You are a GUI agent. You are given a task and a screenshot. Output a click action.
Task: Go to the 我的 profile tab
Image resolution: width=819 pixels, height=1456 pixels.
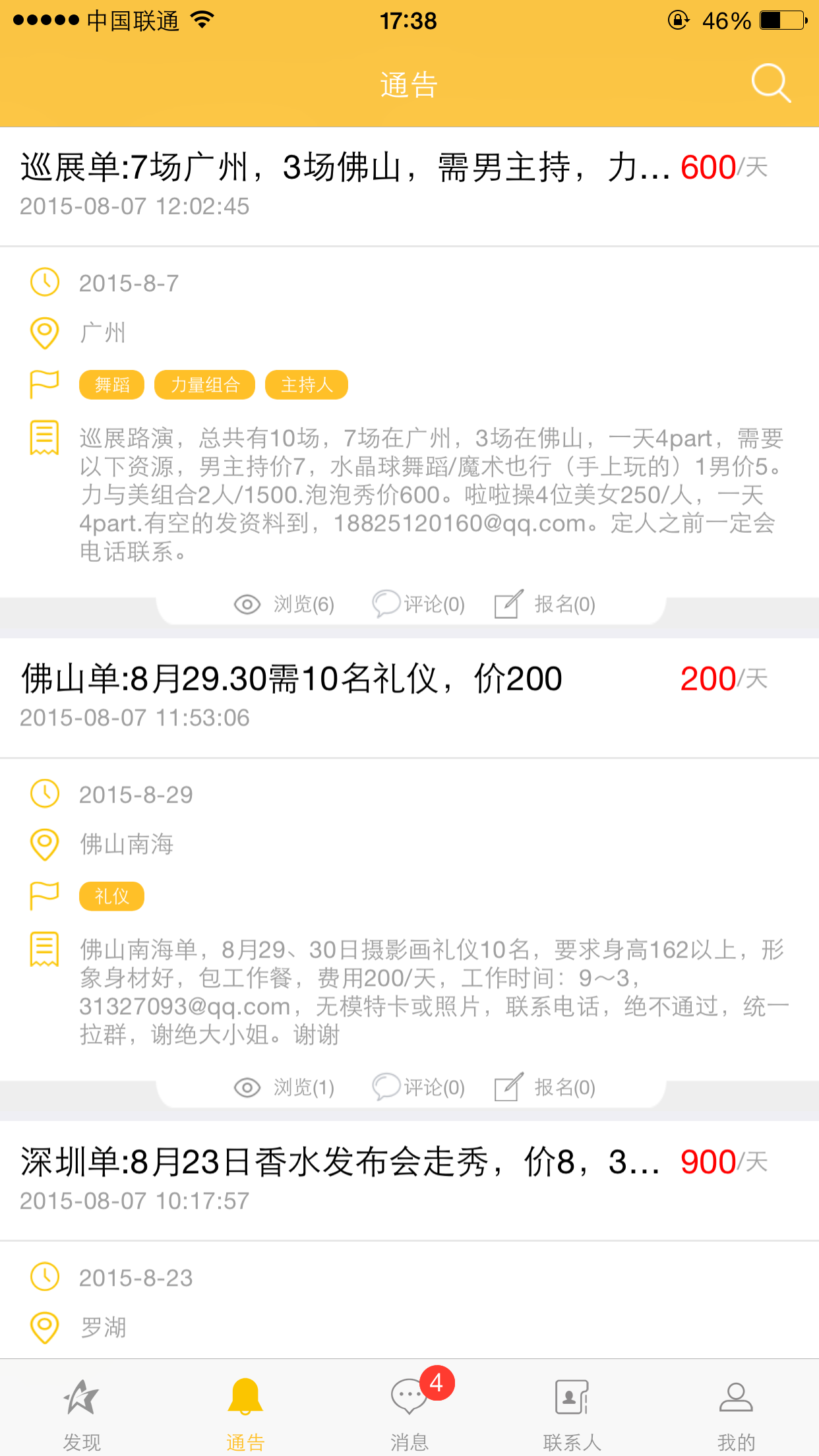(x=737, y=1405)
